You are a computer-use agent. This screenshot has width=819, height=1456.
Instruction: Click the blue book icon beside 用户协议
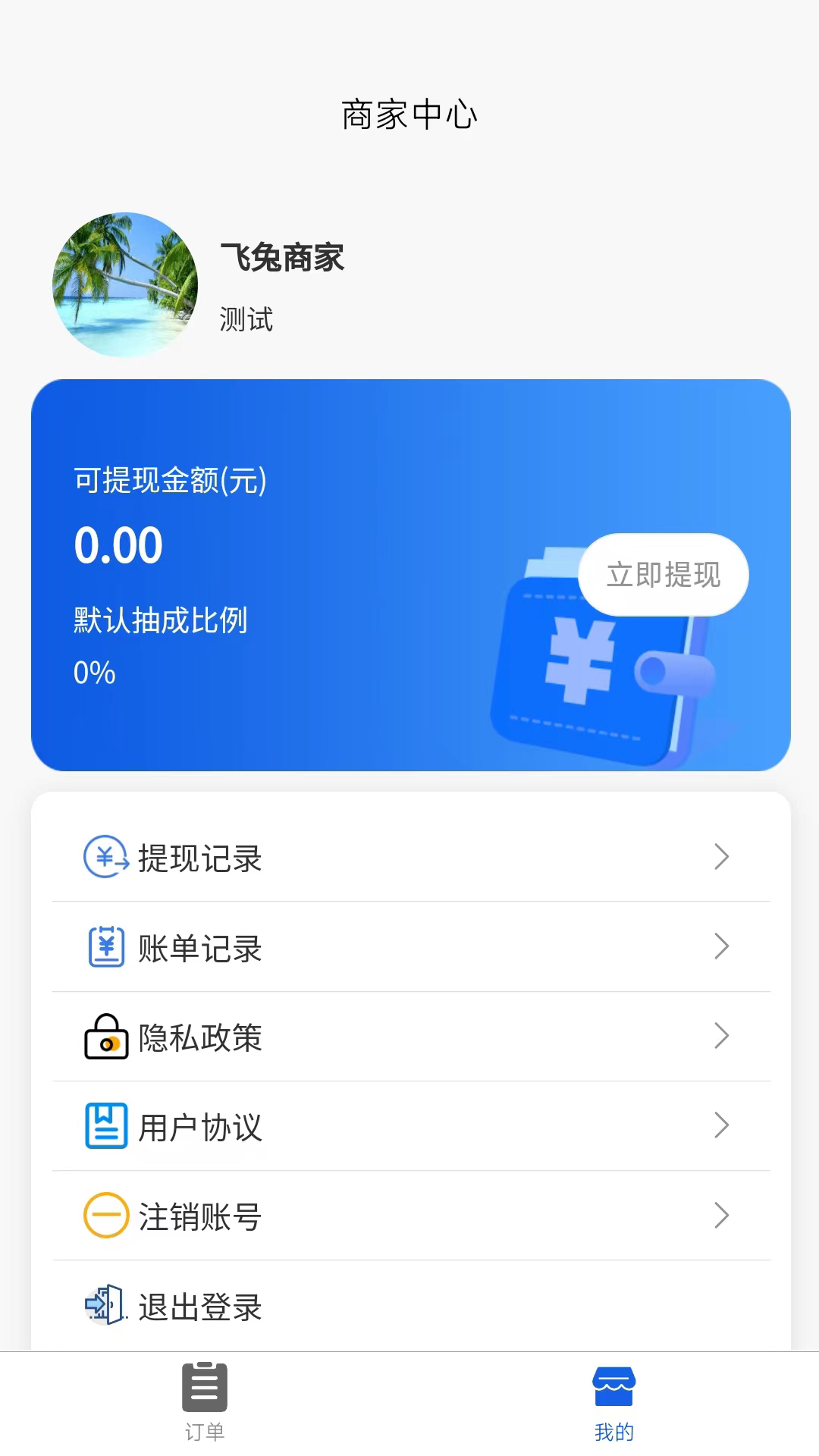[x=104, y=1127]
